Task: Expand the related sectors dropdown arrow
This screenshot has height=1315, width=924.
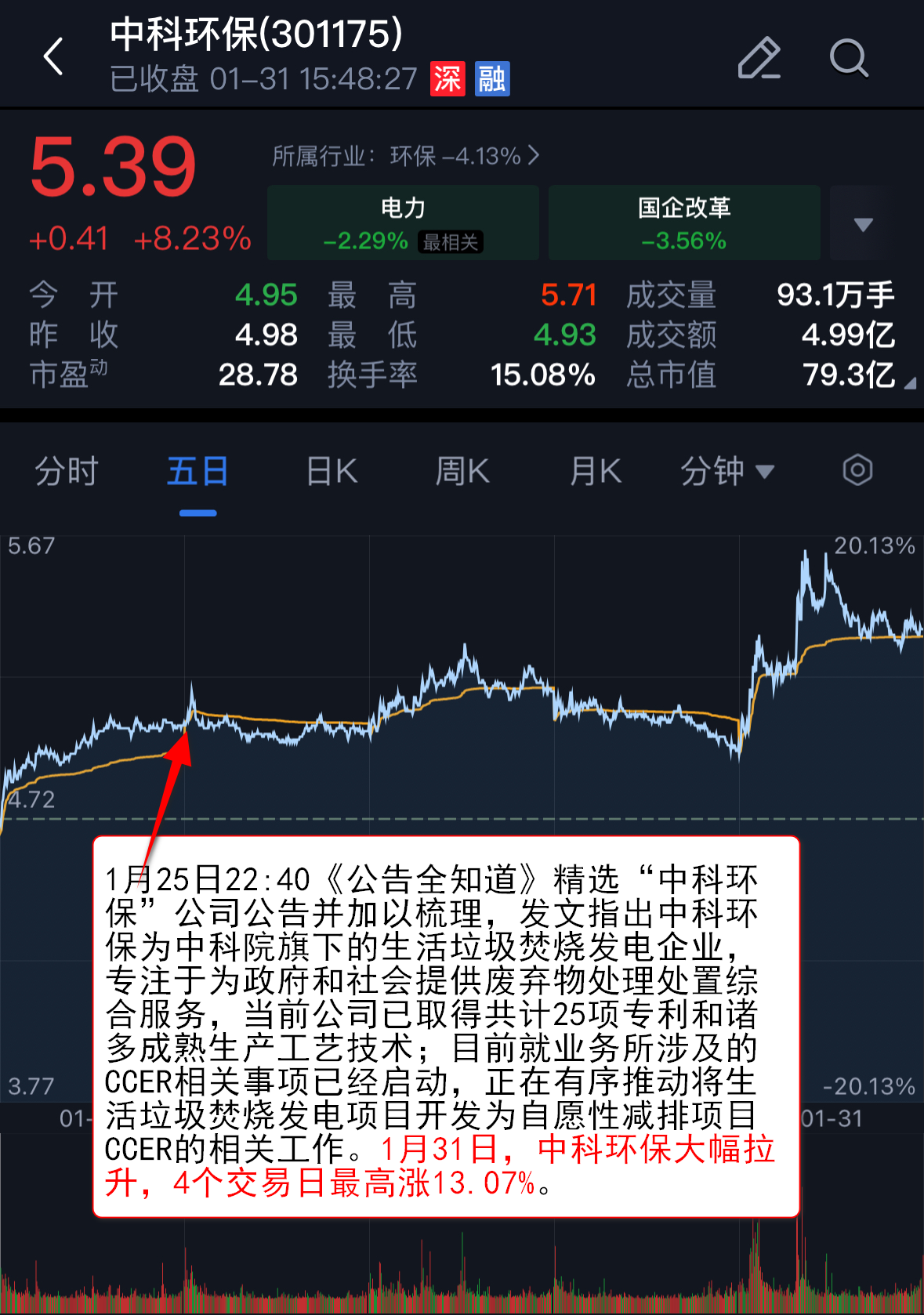Action: click(862, 224)
